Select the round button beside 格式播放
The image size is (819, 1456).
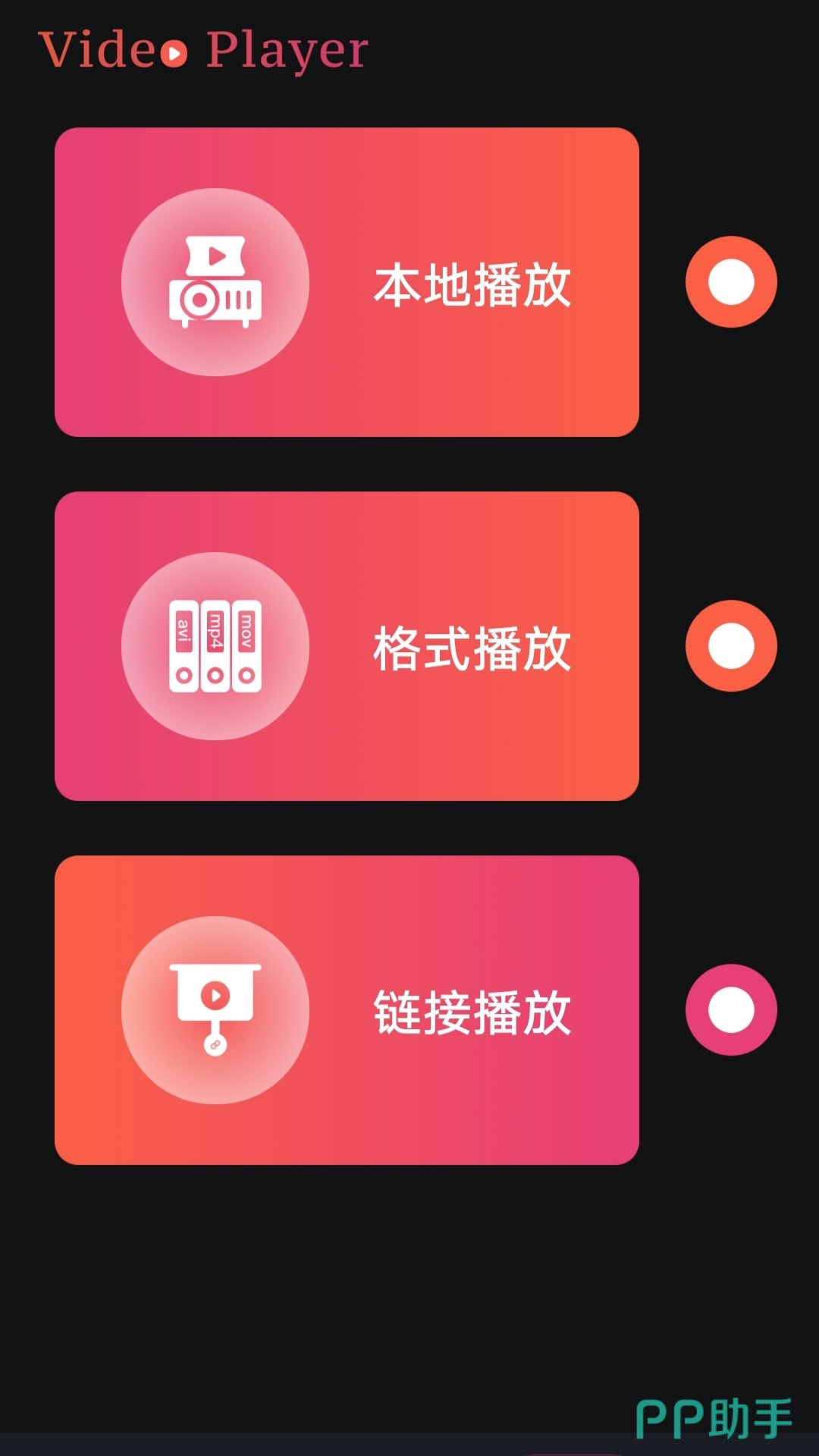tap(731, 646)
